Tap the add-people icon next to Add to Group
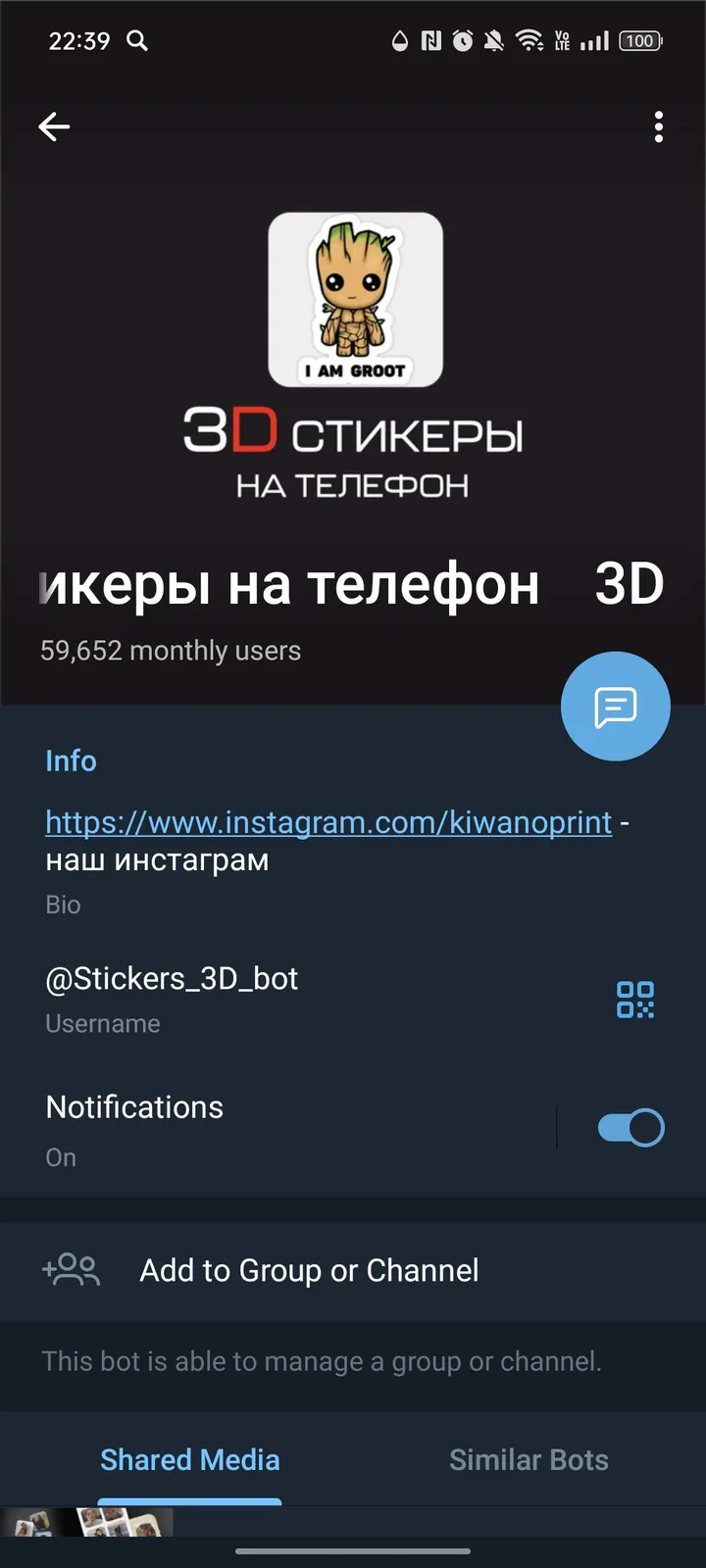The width and height of the screenshot is (706, 1568). point(71,1270)
